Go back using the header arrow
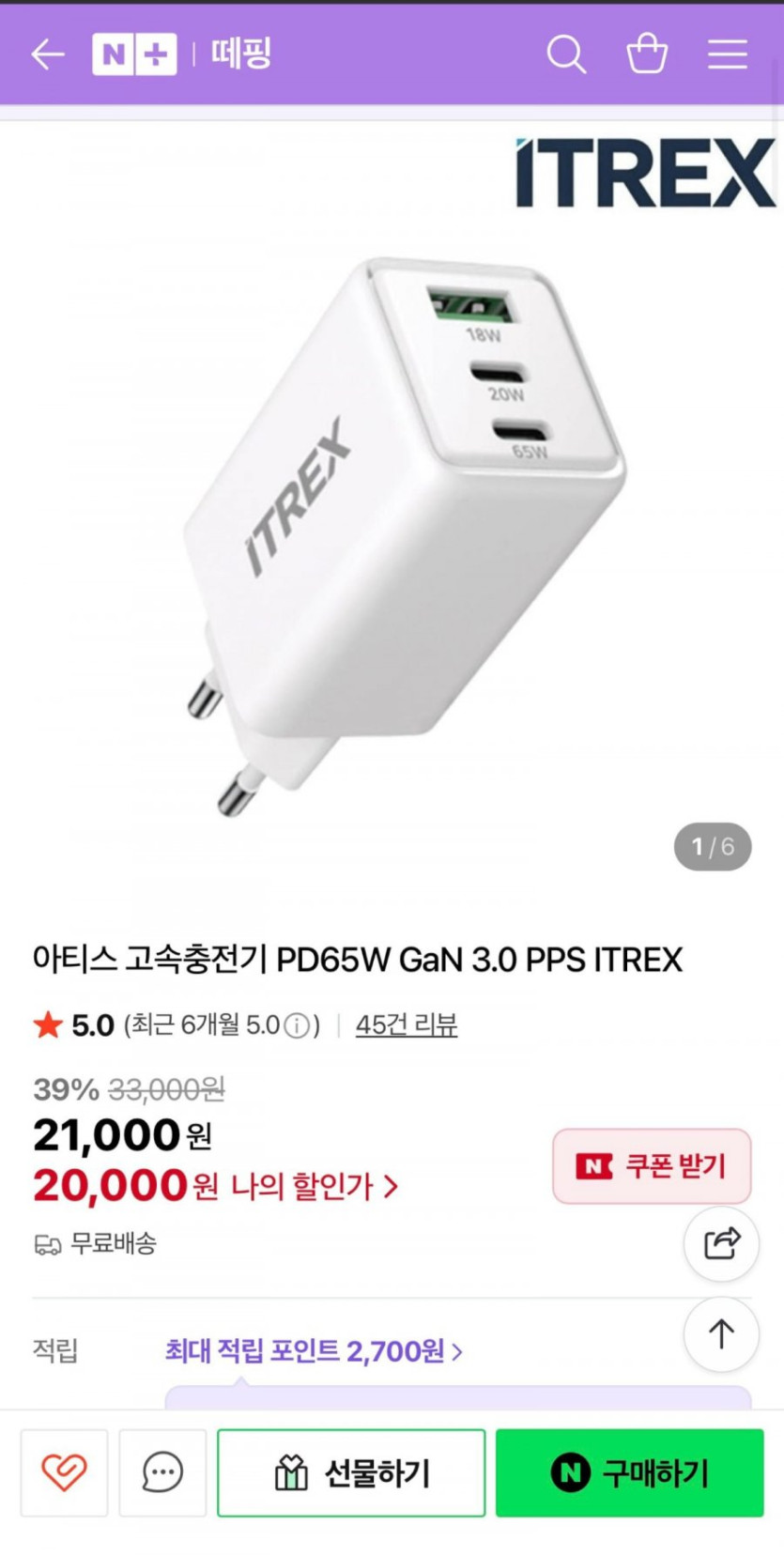The image size is (784, 1555). (x=47, y=54)
